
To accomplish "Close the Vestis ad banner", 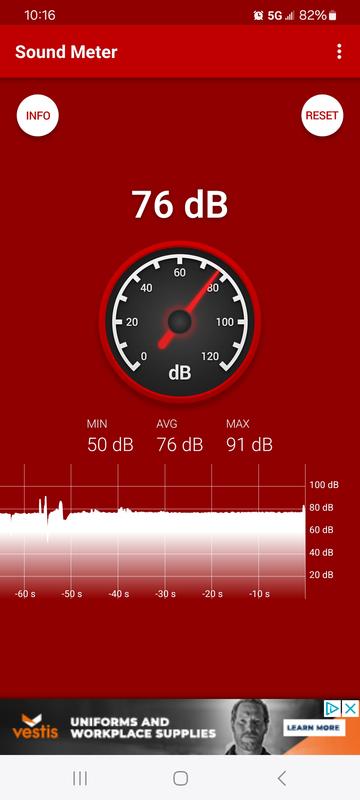I will click(350, 708).
